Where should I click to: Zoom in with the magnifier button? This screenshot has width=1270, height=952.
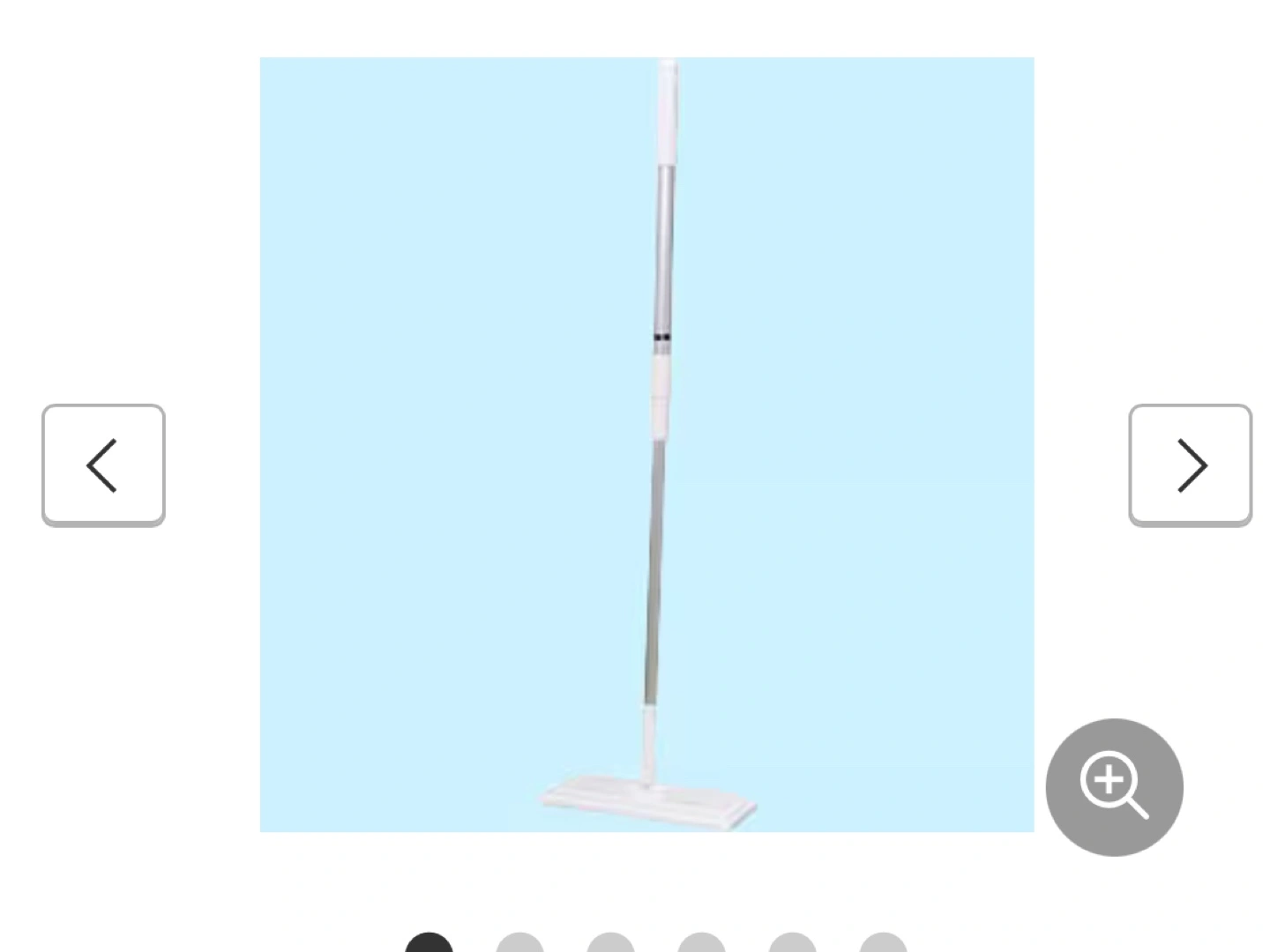[1114, 786]
